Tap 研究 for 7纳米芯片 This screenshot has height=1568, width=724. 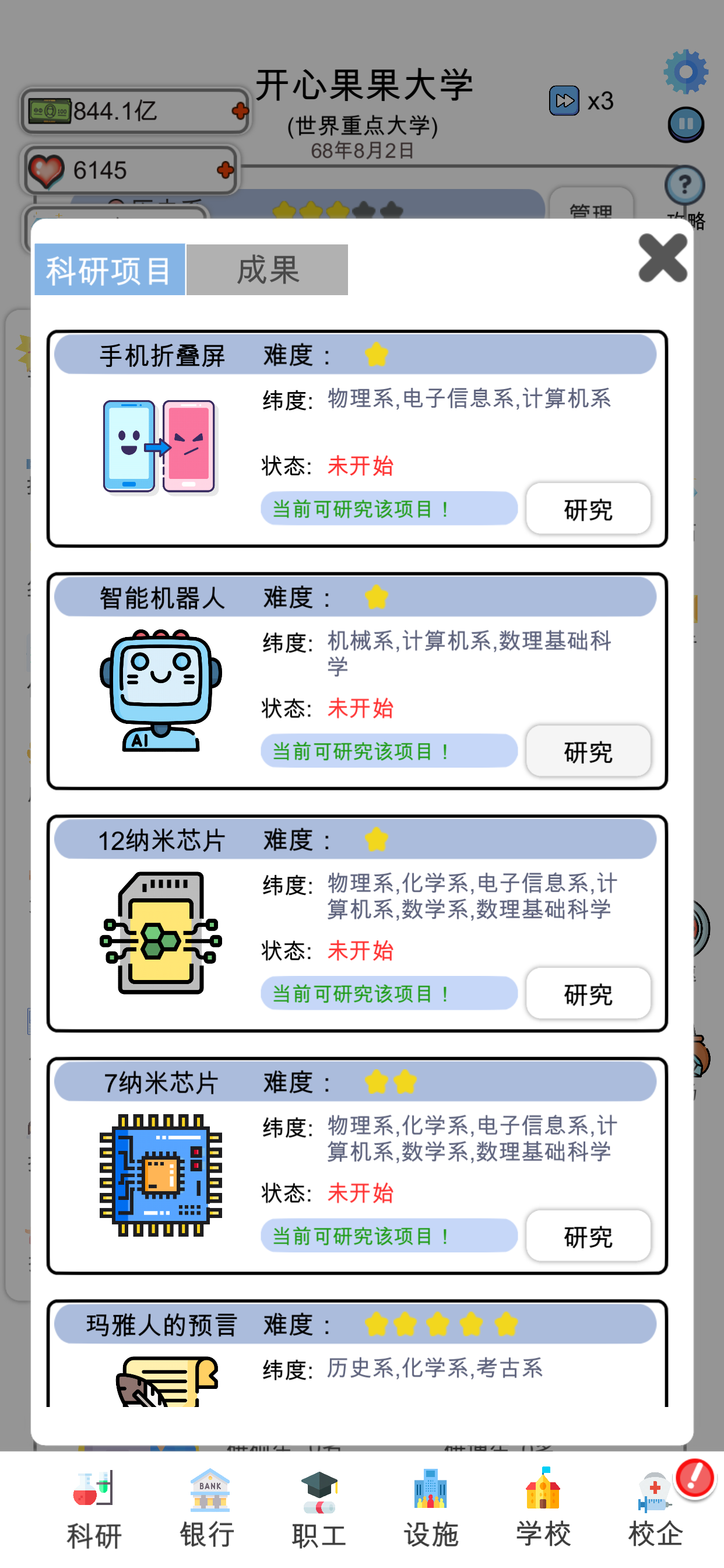[588, 1235]
